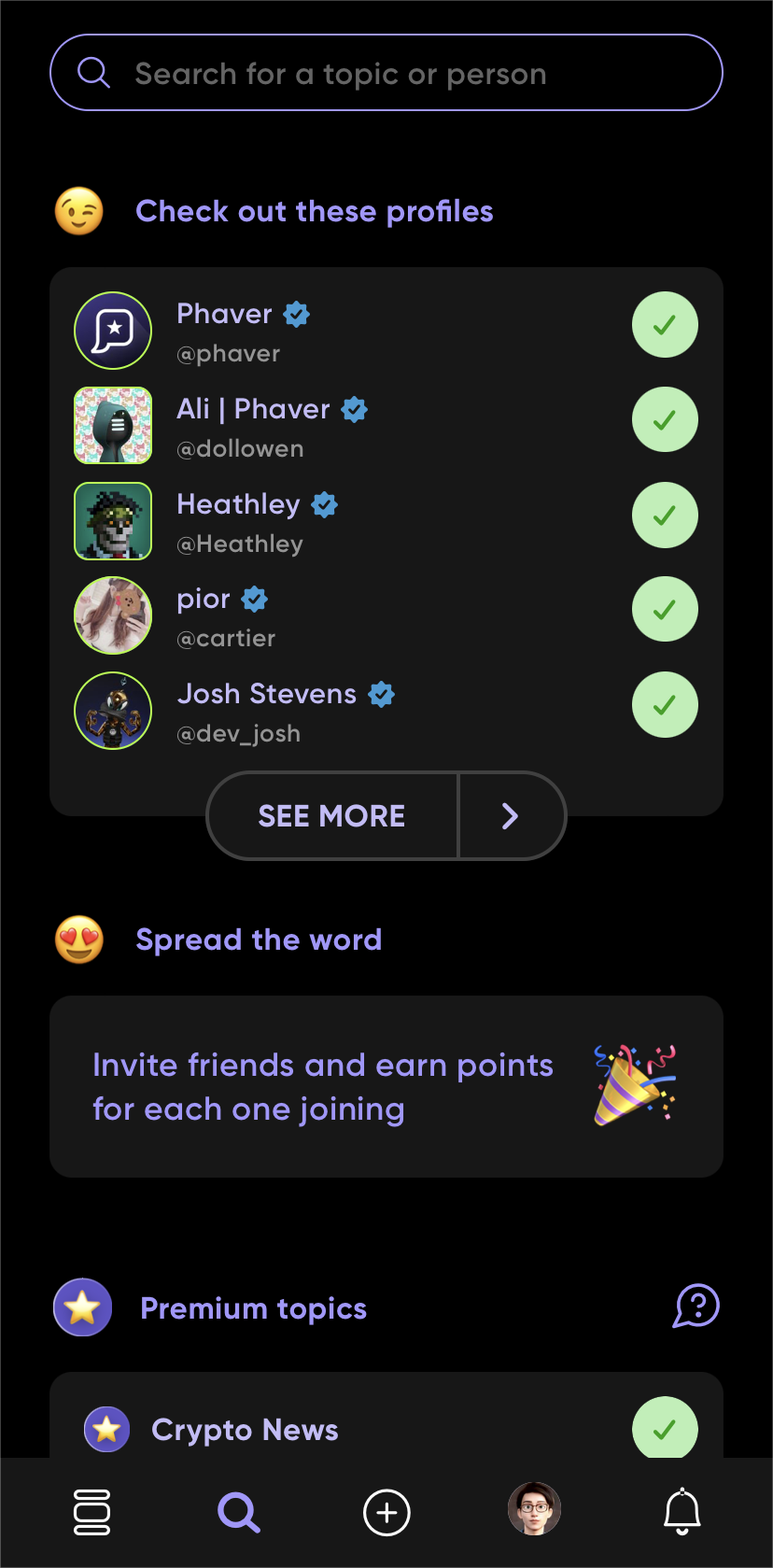Viewport: 773px width, 1568px height.
Task: Toggle the follow check next to pior
Action: pos(665,610)
